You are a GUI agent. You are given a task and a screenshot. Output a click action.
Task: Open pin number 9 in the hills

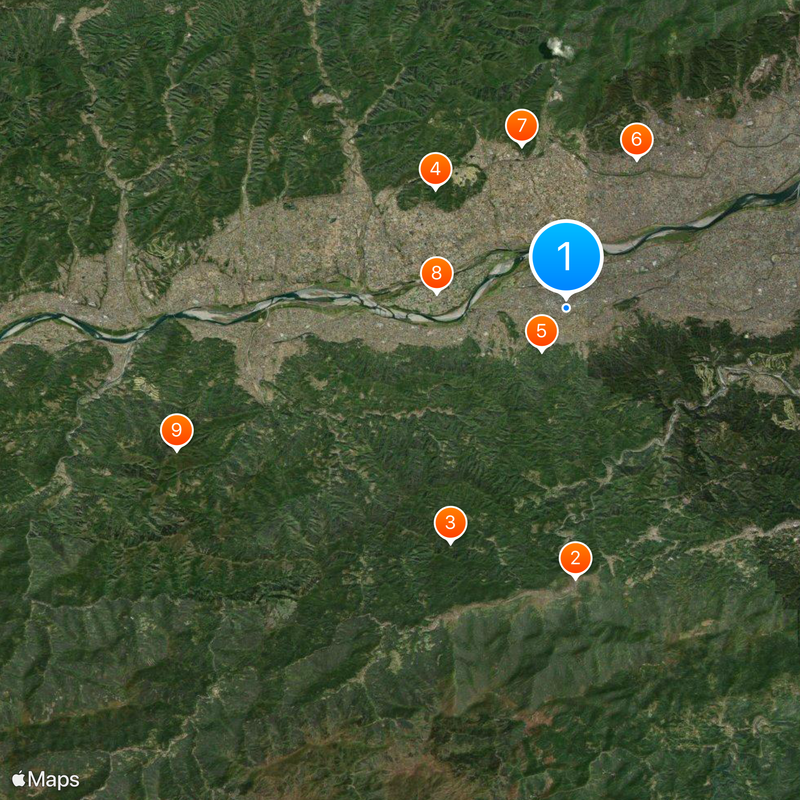pos(177,431)
